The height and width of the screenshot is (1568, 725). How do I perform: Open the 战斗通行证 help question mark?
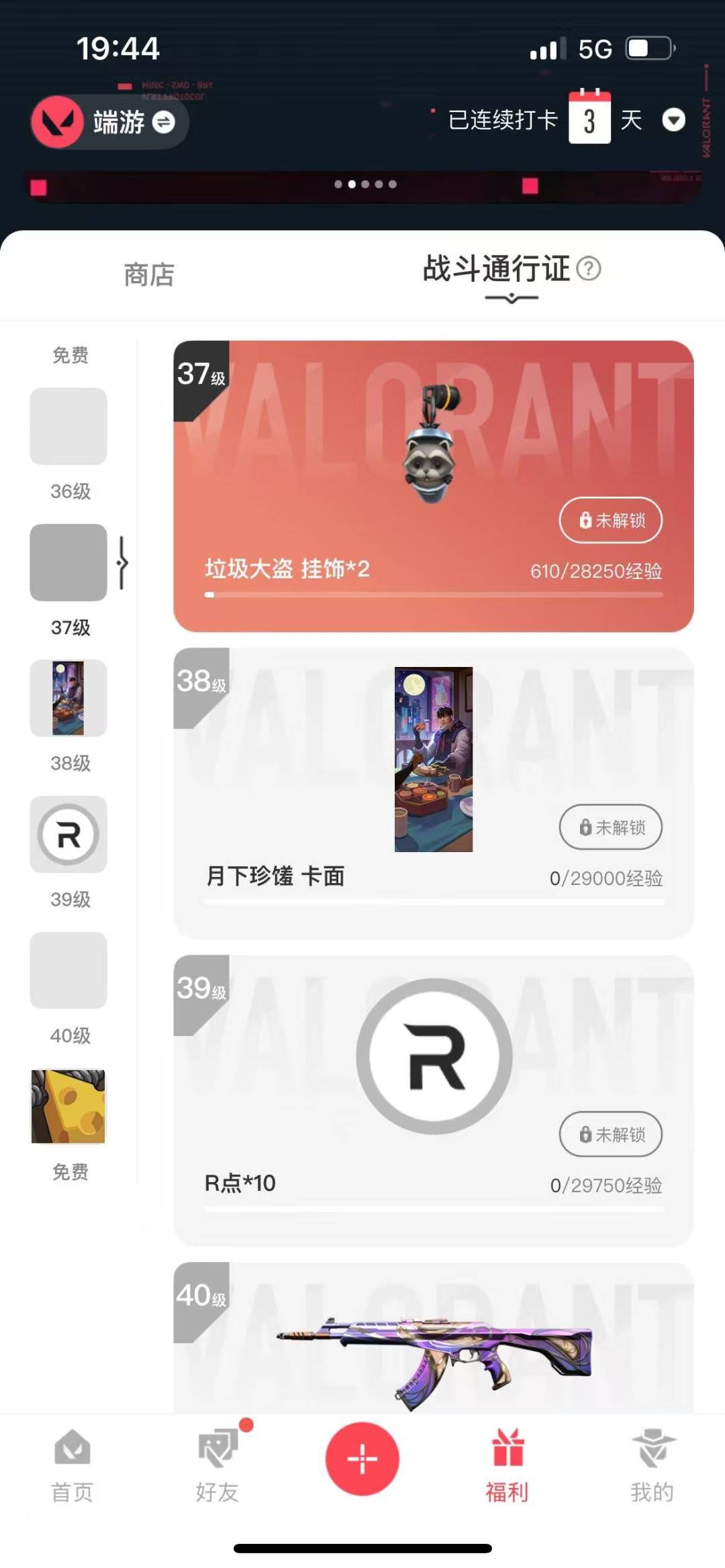(x=589, y=268)
